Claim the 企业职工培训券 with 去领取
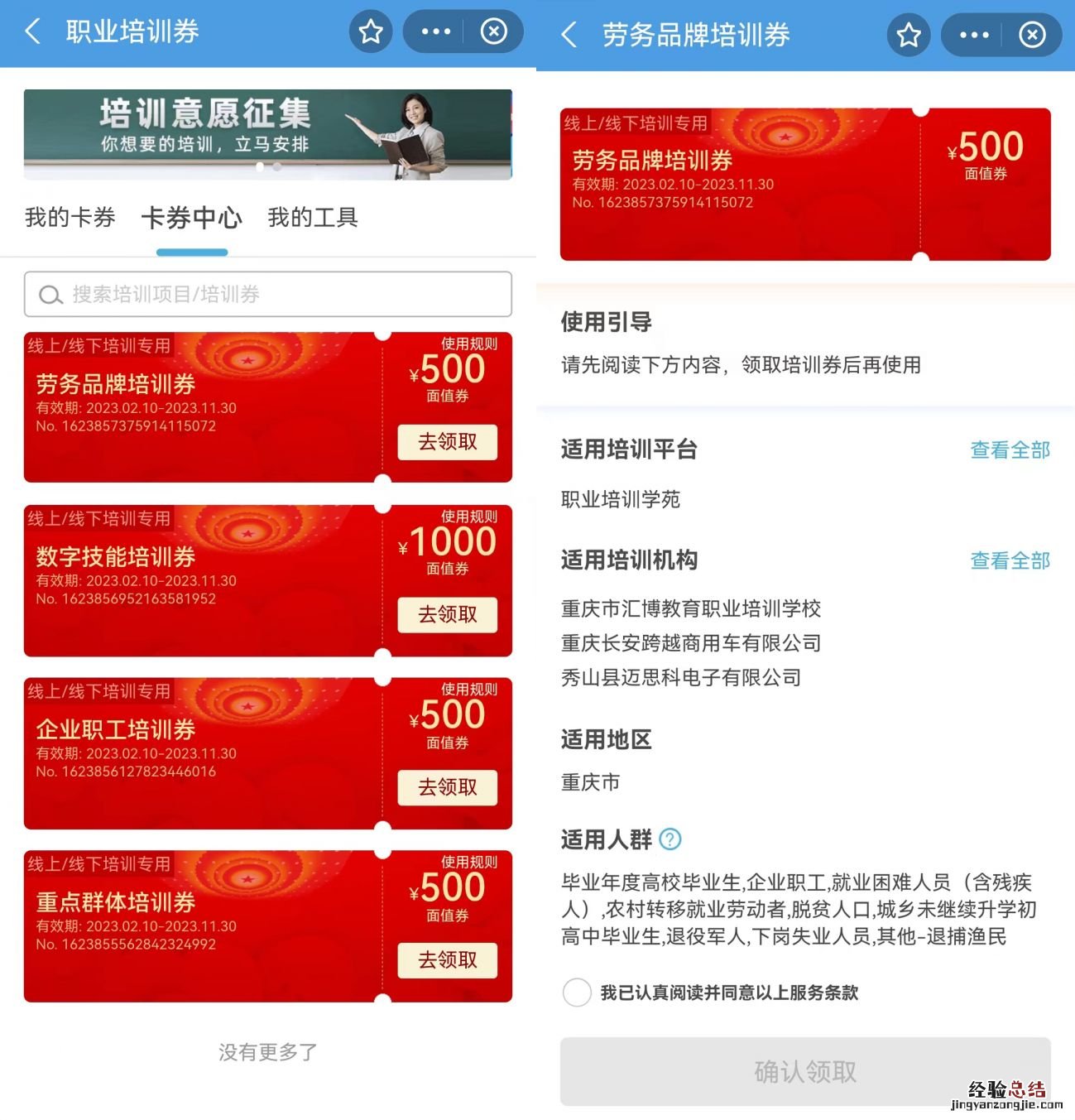The image size is (1075, 1120). 447,787
